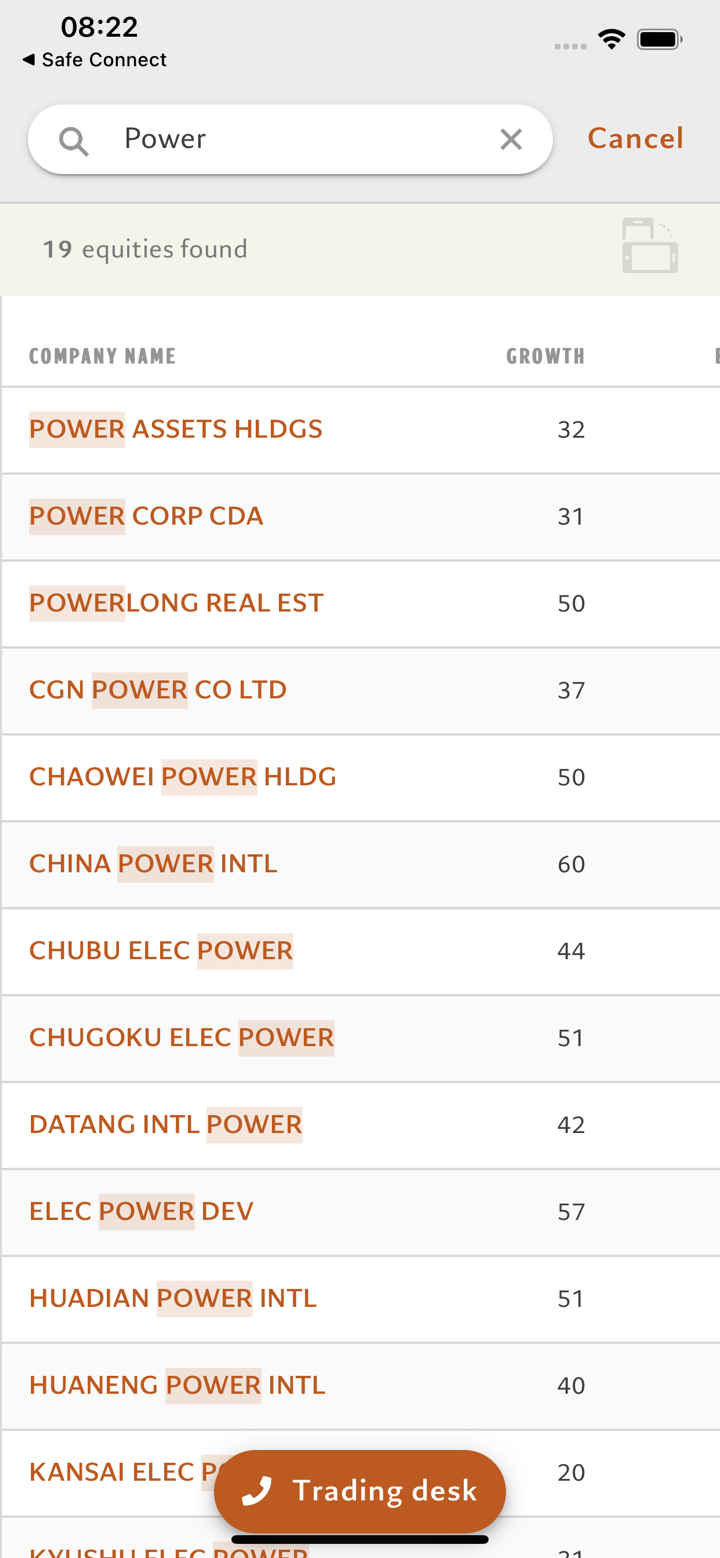Open POWER CORP CDA equity
The height and width of the screenshot is (1558, 720).
point(146,517)
